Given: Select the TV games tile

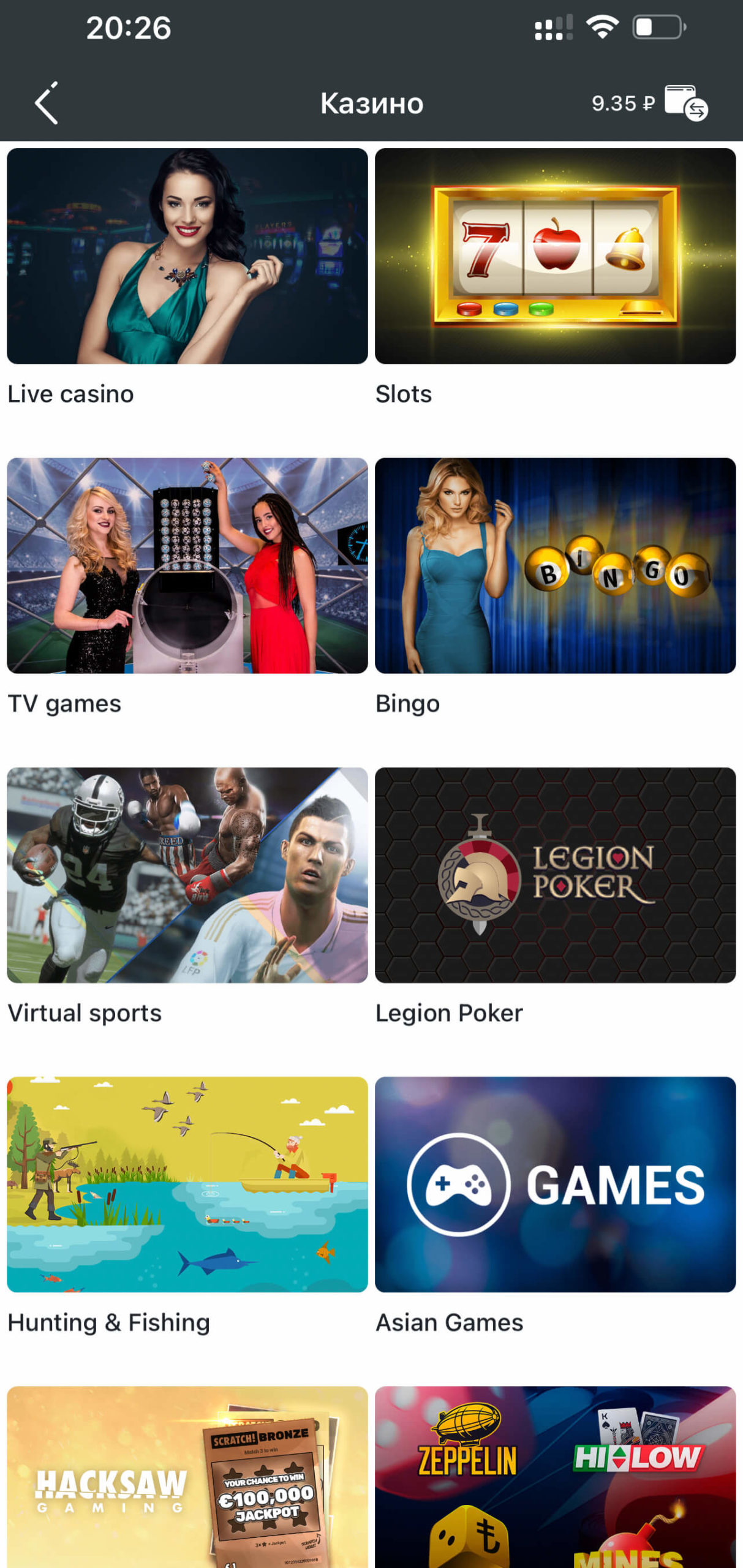Looking at the screenshot, I should point(187,565).
